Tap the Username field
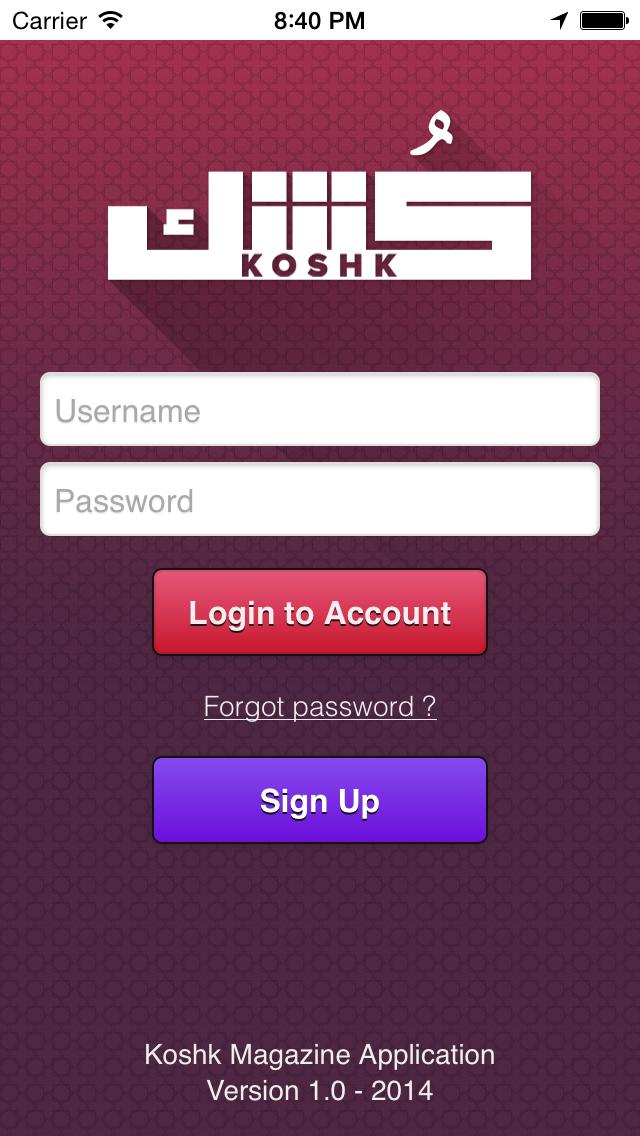This screenshot has width=640, height=1136. pos(320,410)
